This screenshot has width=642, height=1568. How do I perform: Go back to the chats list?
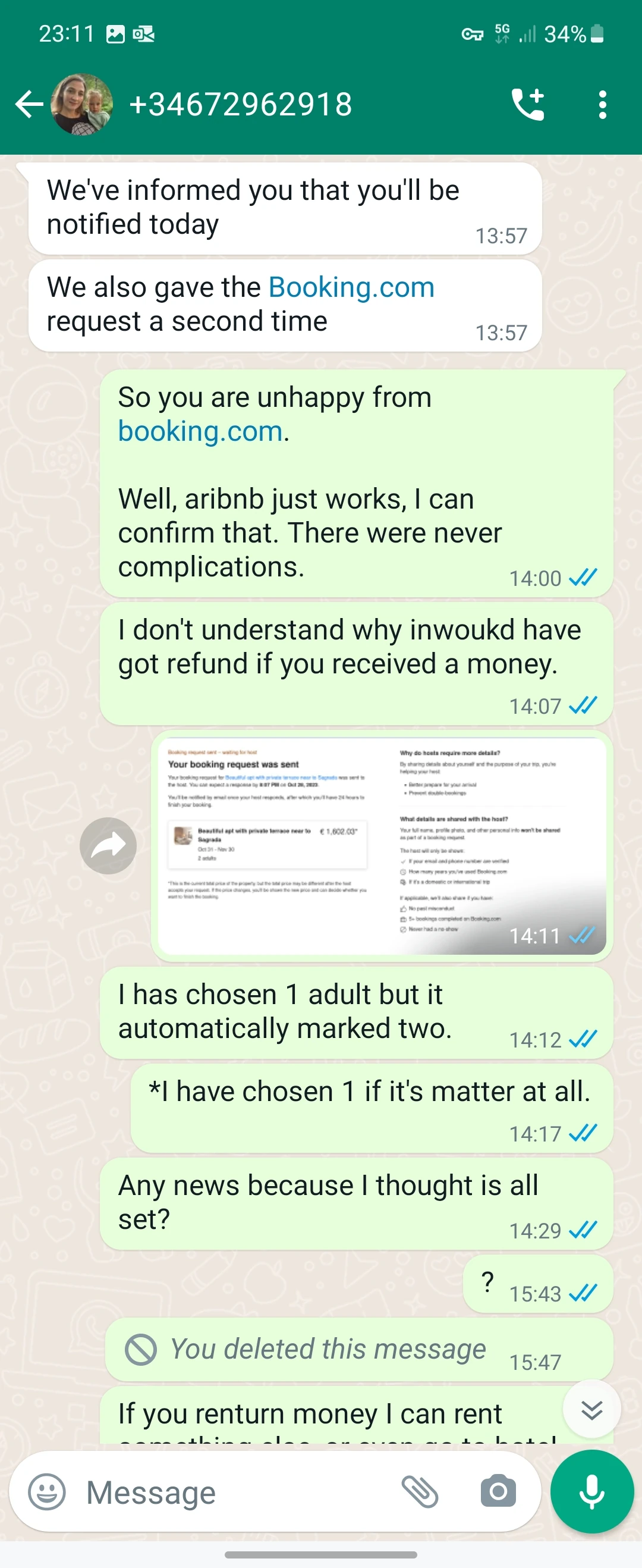[29, 105]
